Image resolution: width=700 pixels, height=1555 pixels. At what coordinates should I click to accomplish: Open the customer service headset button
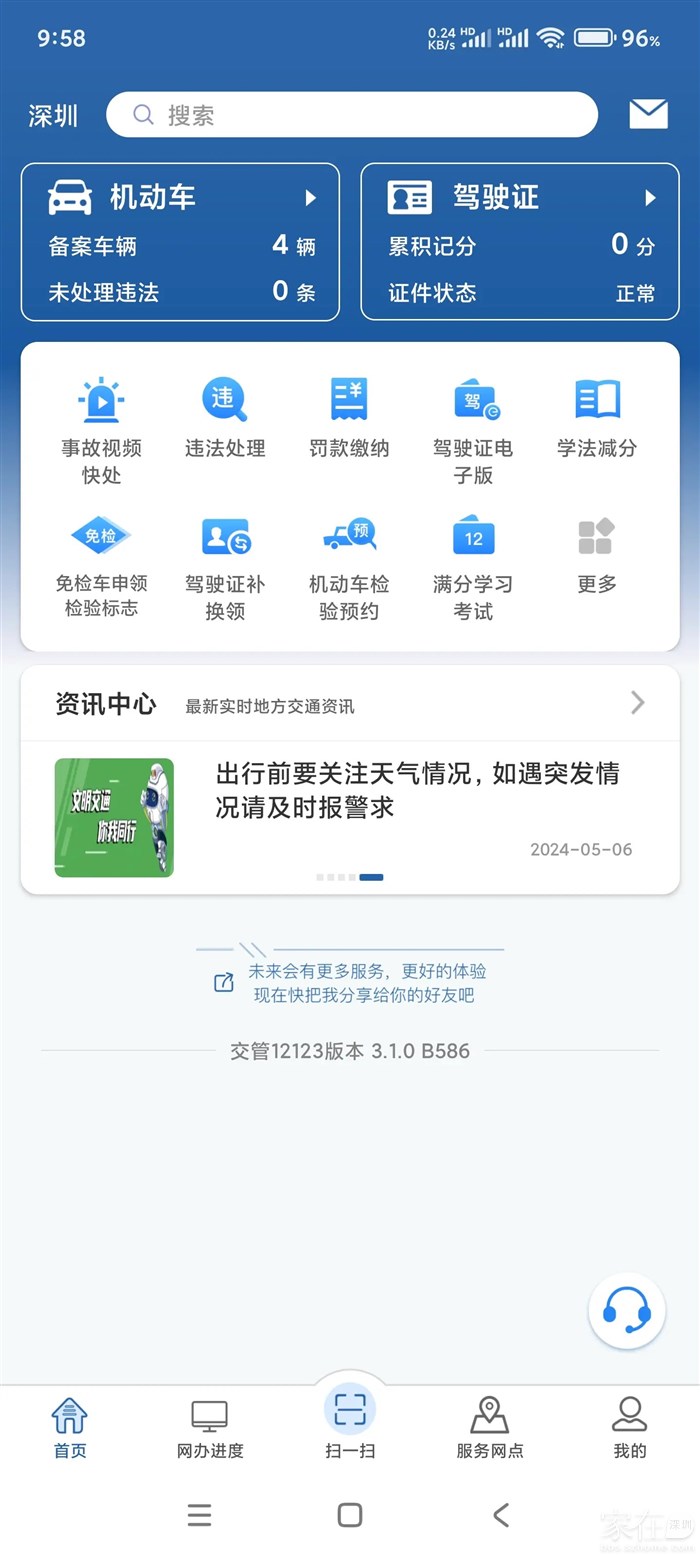[x=627, y=1310]
